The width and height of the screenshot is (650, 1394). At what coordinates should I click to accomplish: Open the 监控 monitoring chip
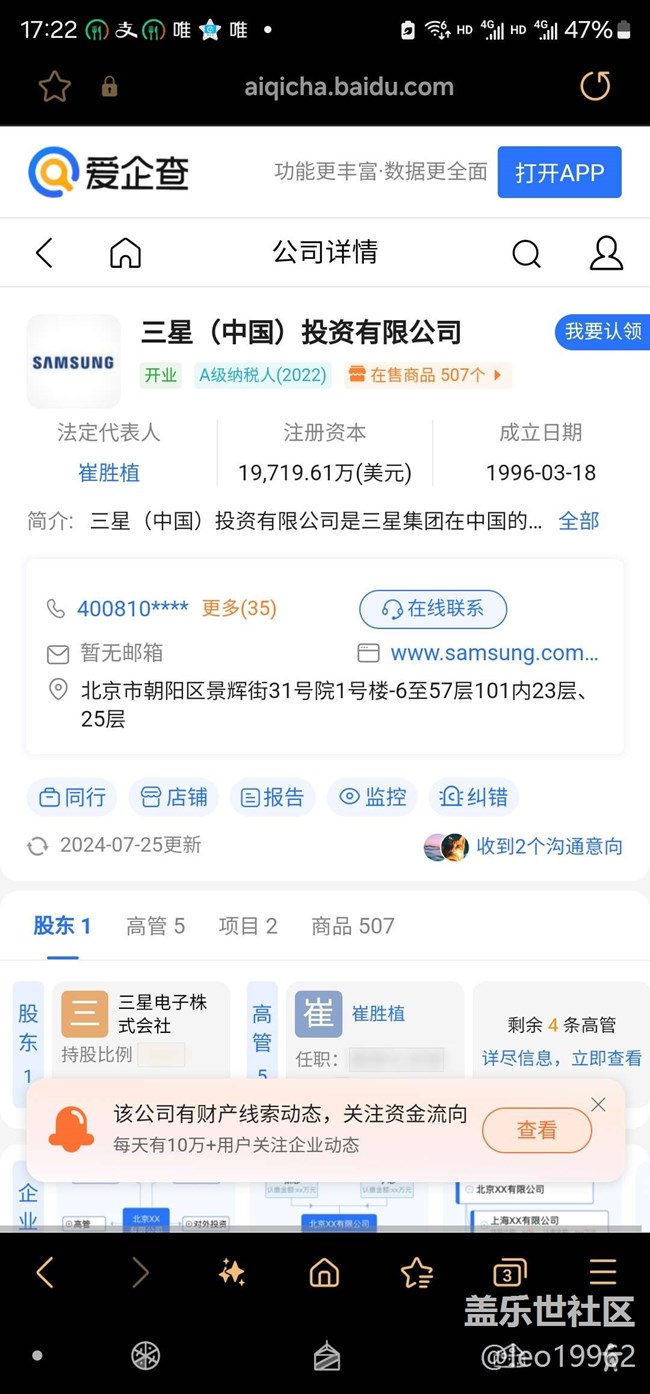point(373,797)
